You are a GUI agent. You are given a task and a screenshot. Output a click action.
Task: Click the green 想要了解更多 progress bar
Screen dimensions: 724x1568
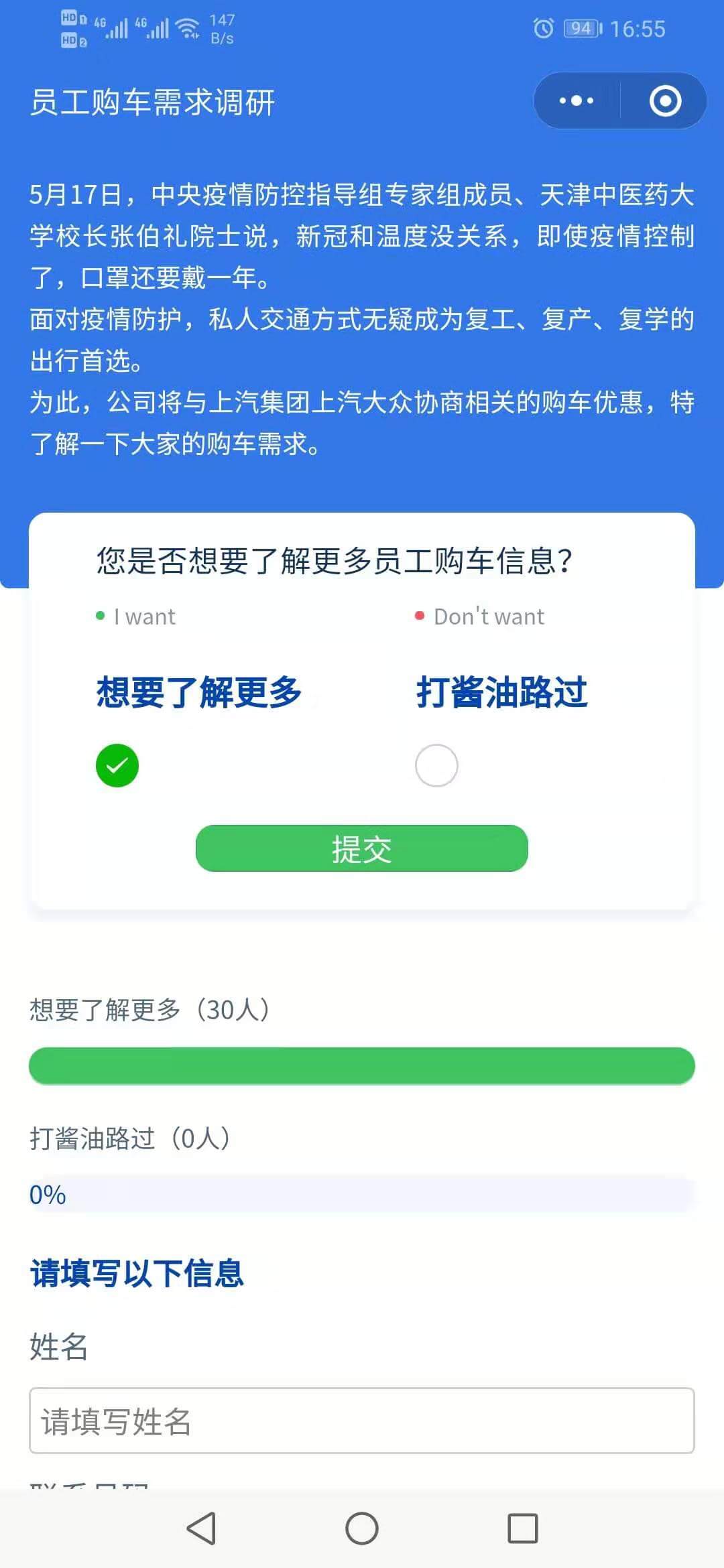[362, 1065]
